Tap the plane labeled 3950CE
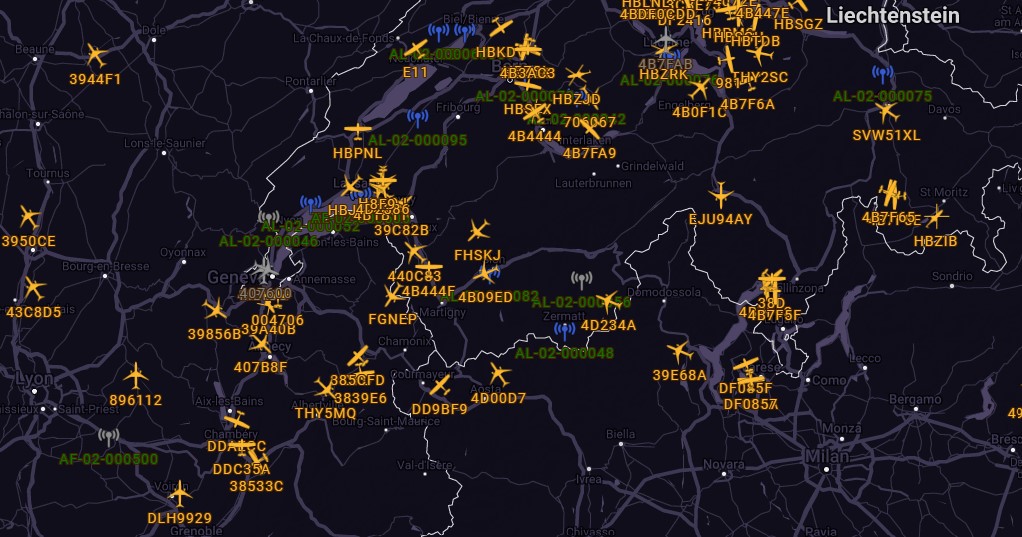The width and height of the screenshot is (1022, 537). coord(28,216)
